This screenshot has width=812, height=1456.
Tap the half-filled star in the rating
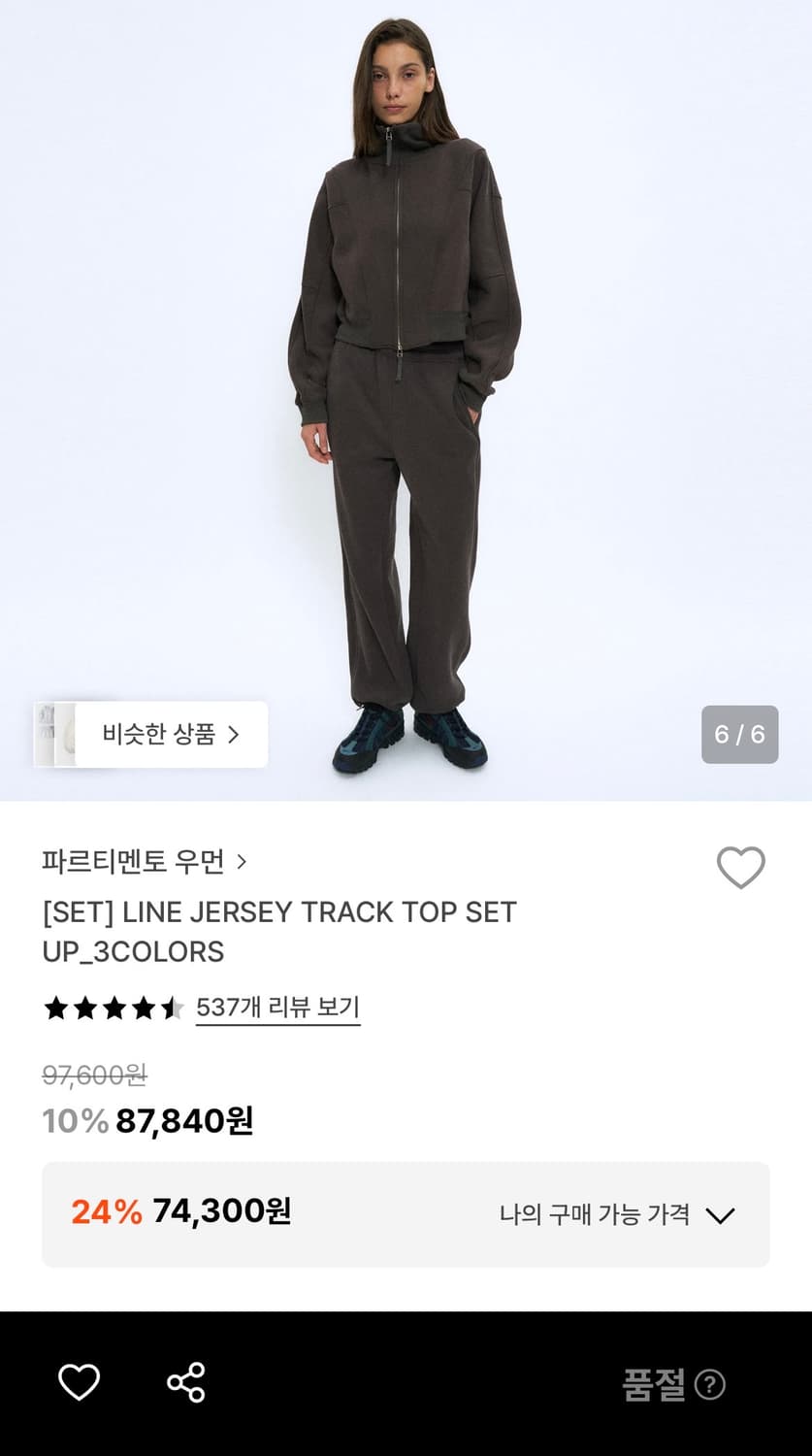pyautogui.click(x=171, y=1009)
